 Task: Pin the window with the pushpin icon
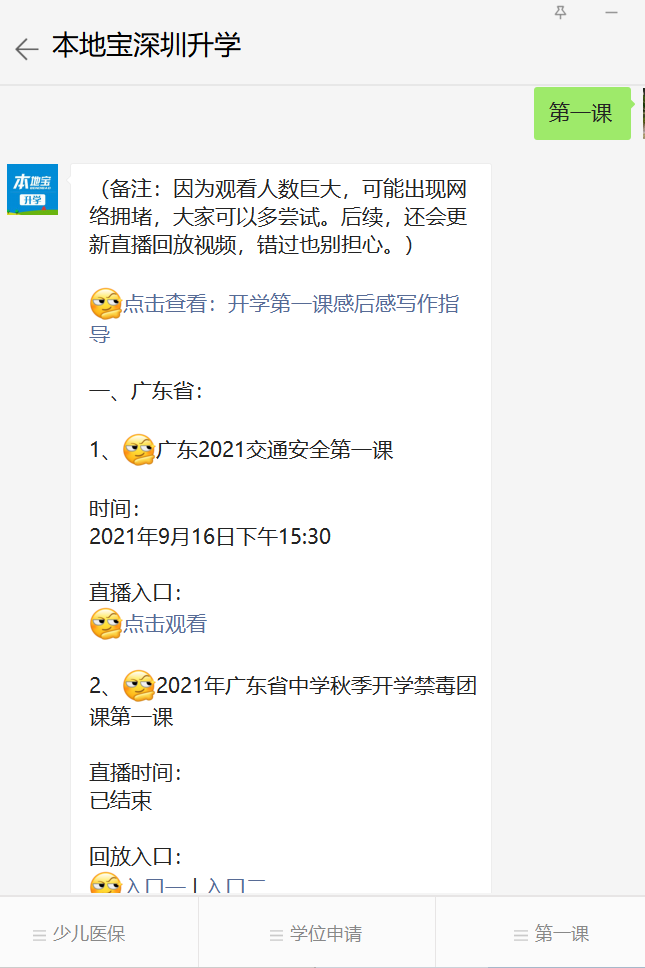(561, 12)
